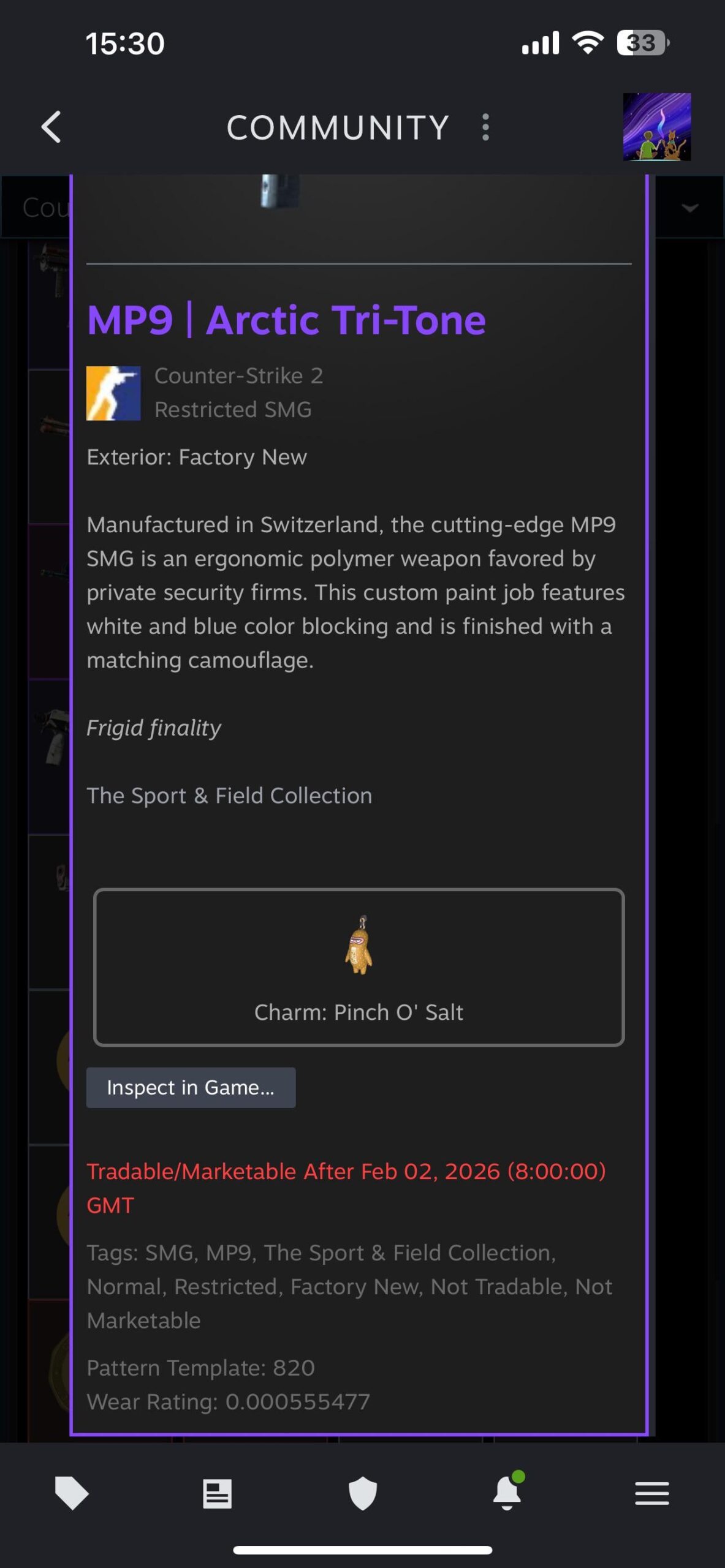Go back using the top-left arrow
The image size is (725, 1568).
coord(51,127)
